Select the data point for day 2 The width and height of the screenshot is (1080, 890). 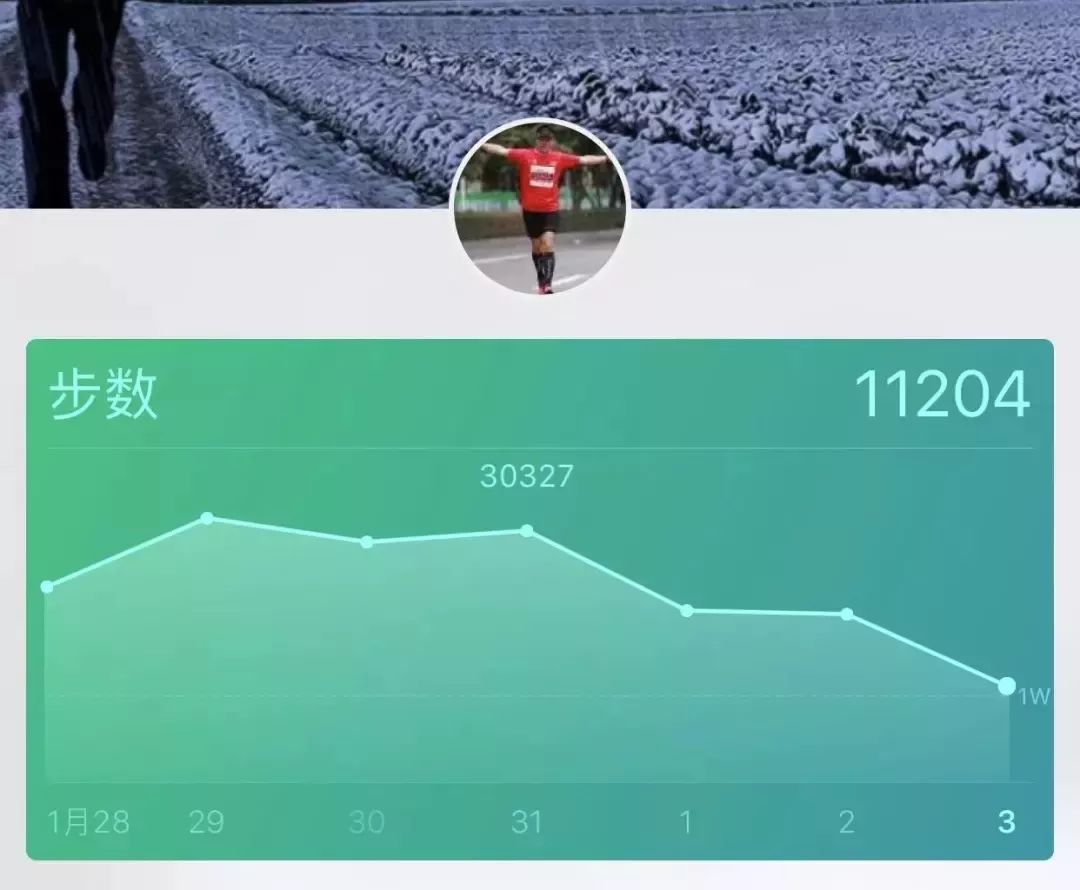[847, 614]
